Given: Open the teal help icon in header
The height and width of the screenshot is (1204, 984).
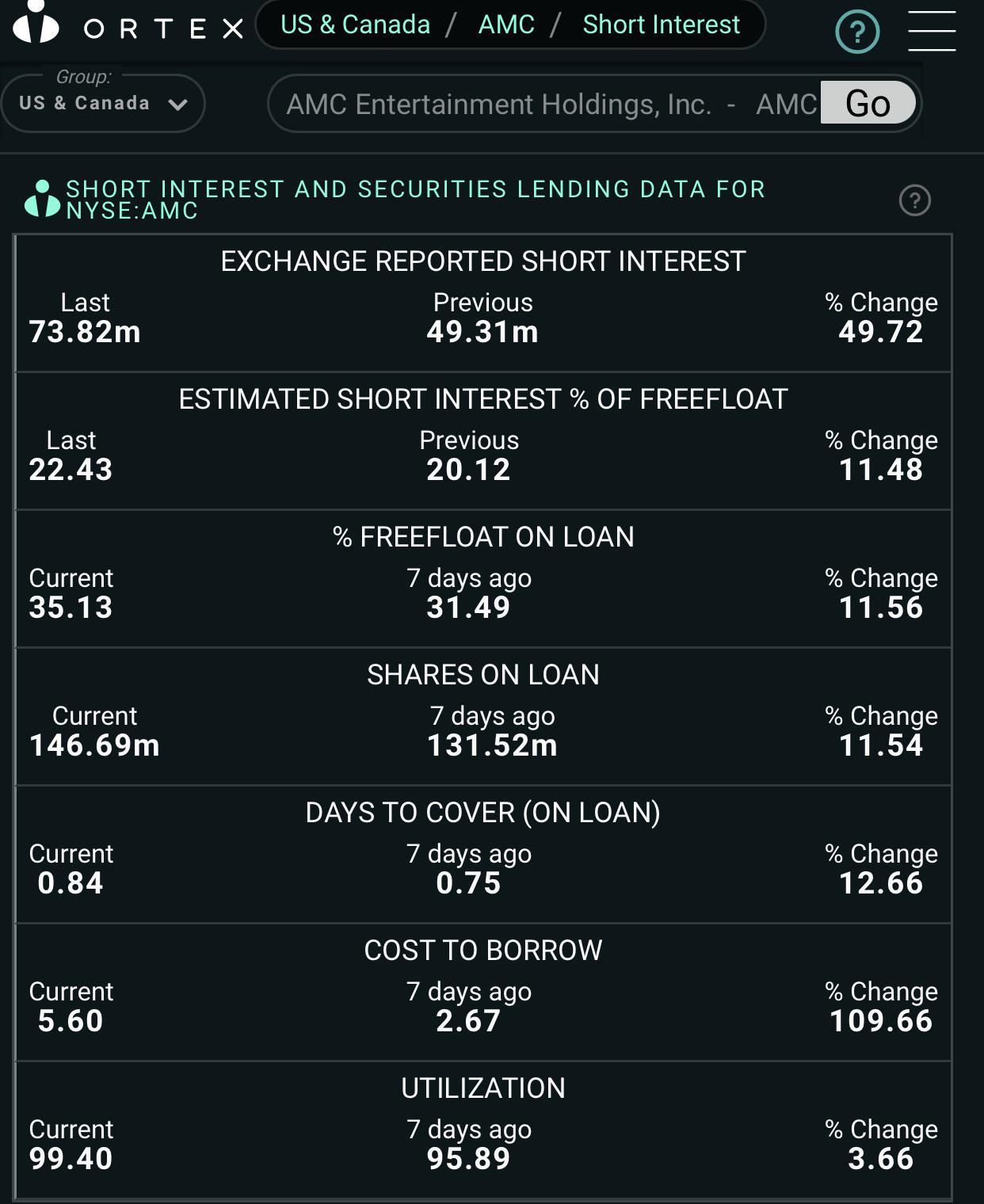Looking at the screenshot, I should pyautogui.click(x=857, y=32).
